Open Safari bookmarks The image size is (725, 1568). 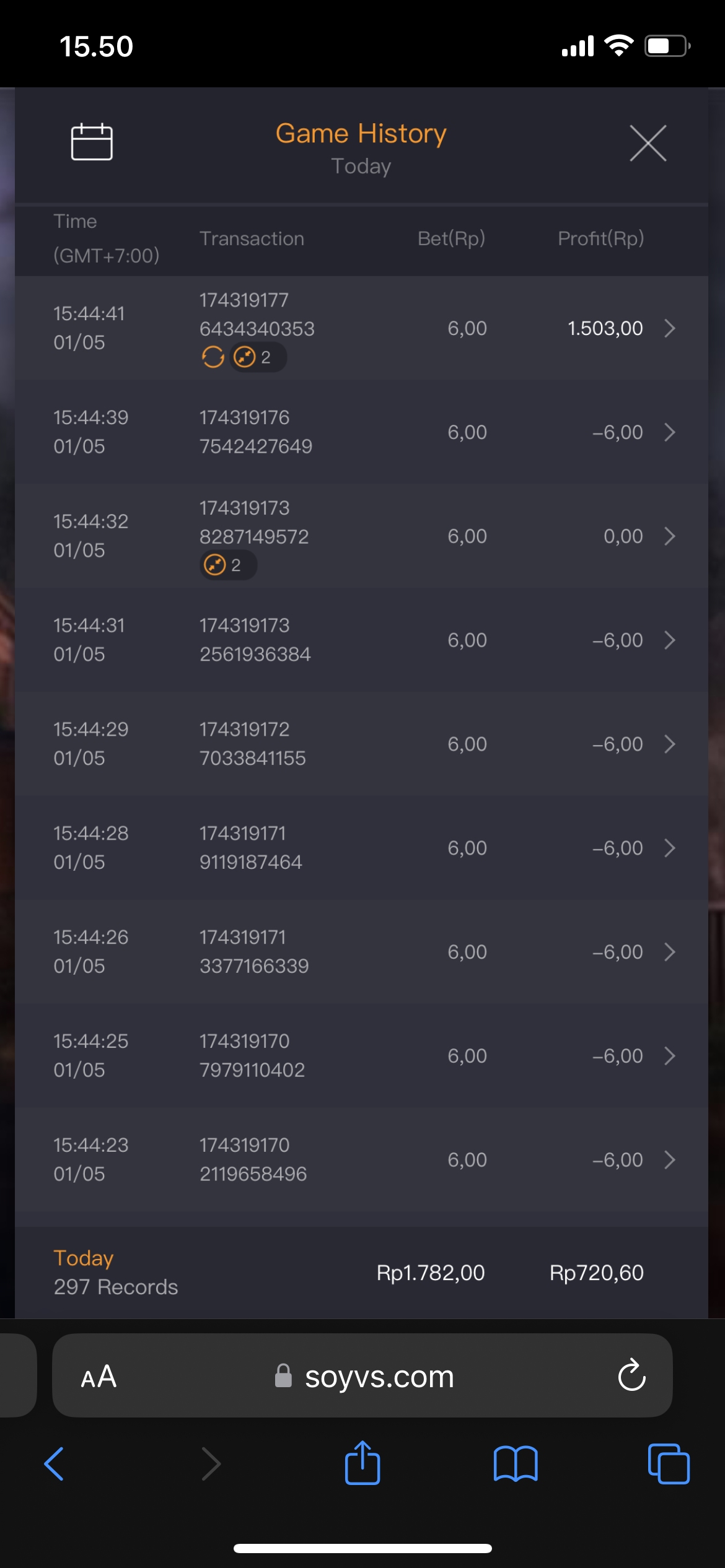515,1464
